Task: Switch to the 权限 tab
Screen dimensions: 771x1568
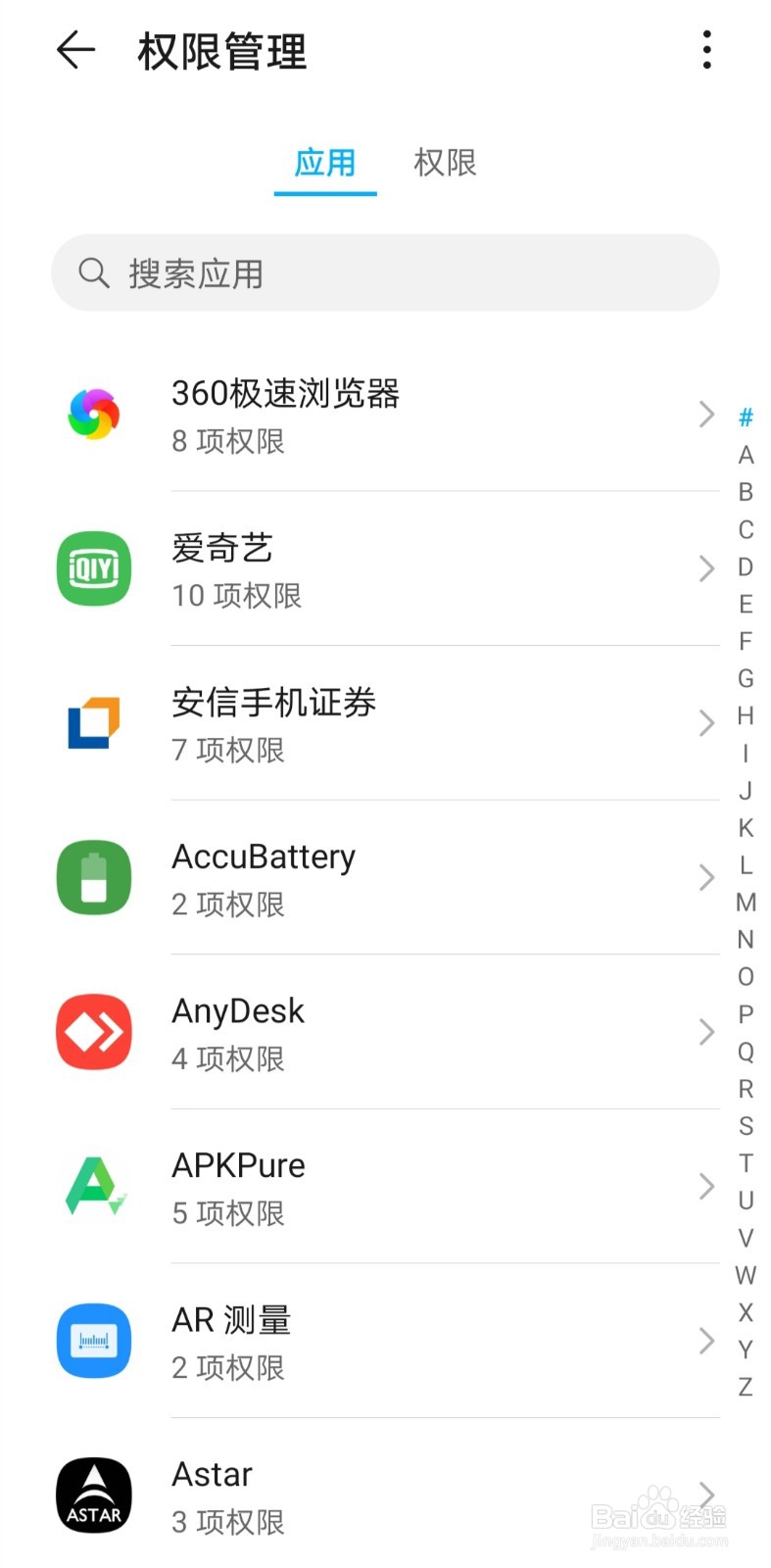Action: click(x=445, y=163)
